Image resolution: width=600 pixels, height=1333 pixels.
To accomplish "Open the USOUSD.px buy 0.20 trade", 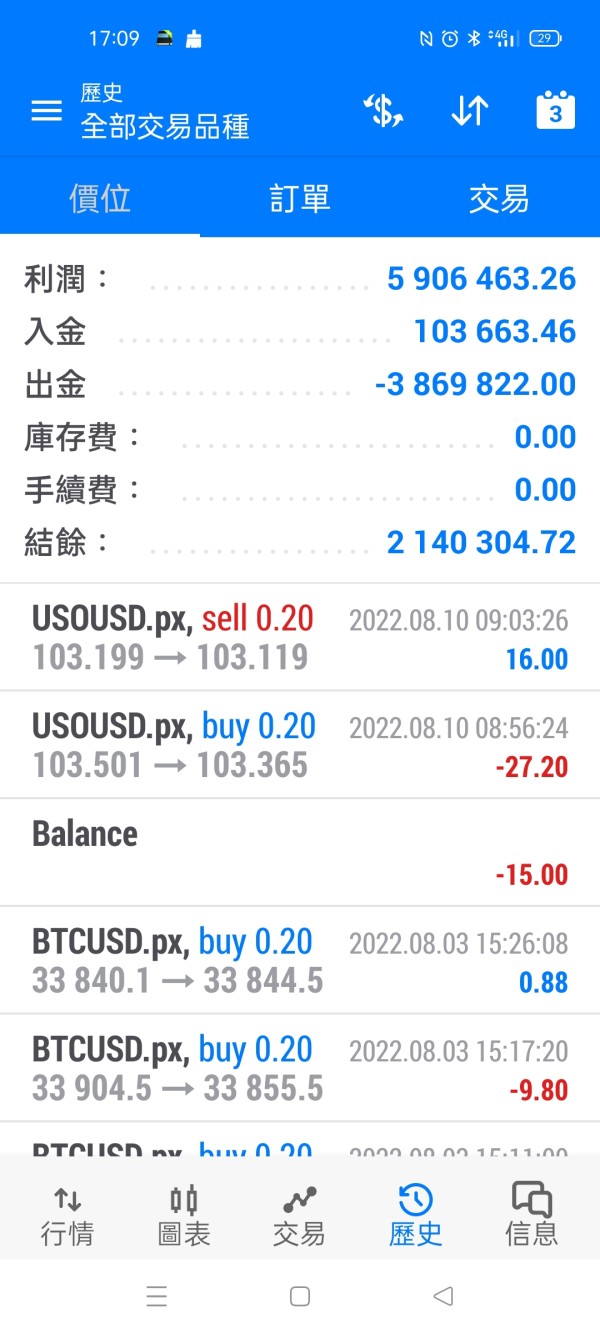I will (300, 745).
